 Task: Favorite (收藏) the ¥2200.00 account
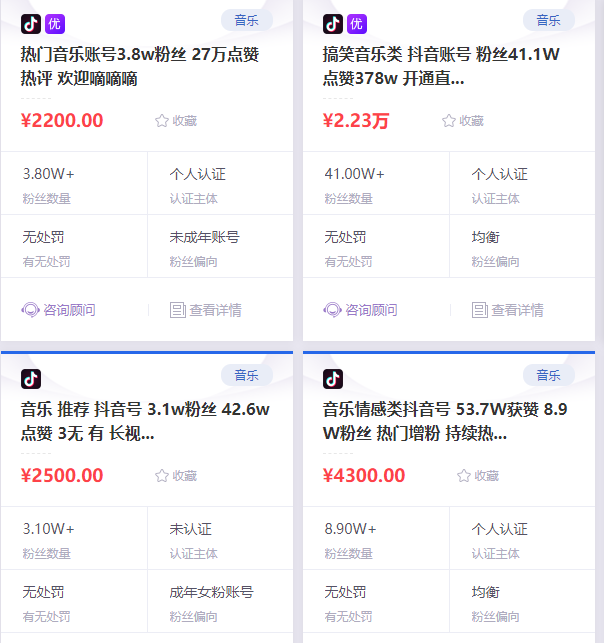pos(176,121)
